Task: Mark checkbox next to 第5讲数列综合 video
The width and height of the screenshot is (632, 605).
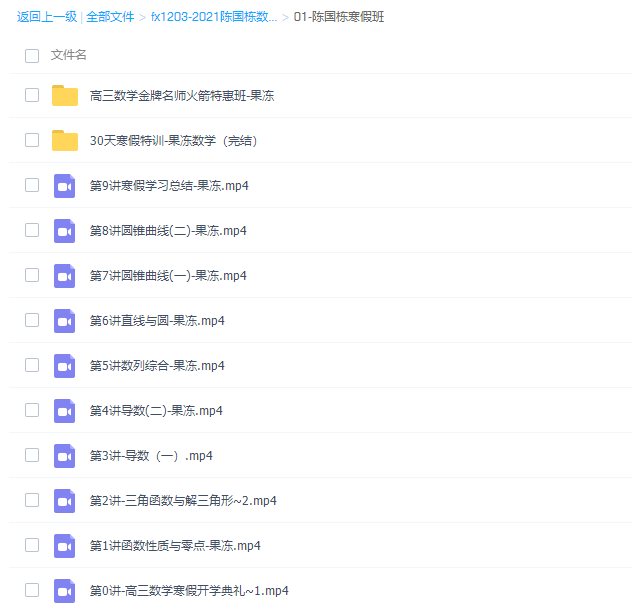Action: (x=32, y=365)
